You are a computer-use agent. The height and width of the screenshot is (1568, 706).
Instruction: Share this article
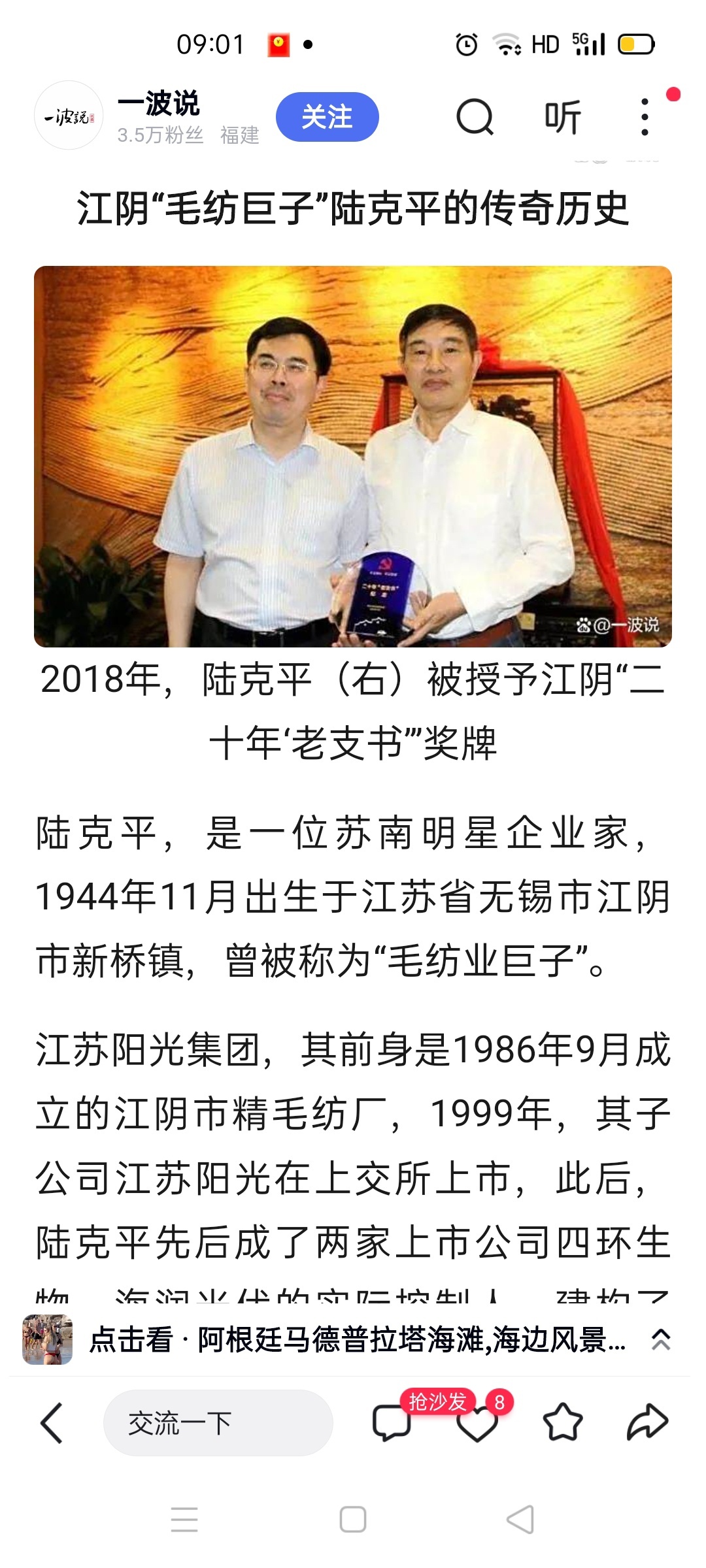tap(647, 1422)
